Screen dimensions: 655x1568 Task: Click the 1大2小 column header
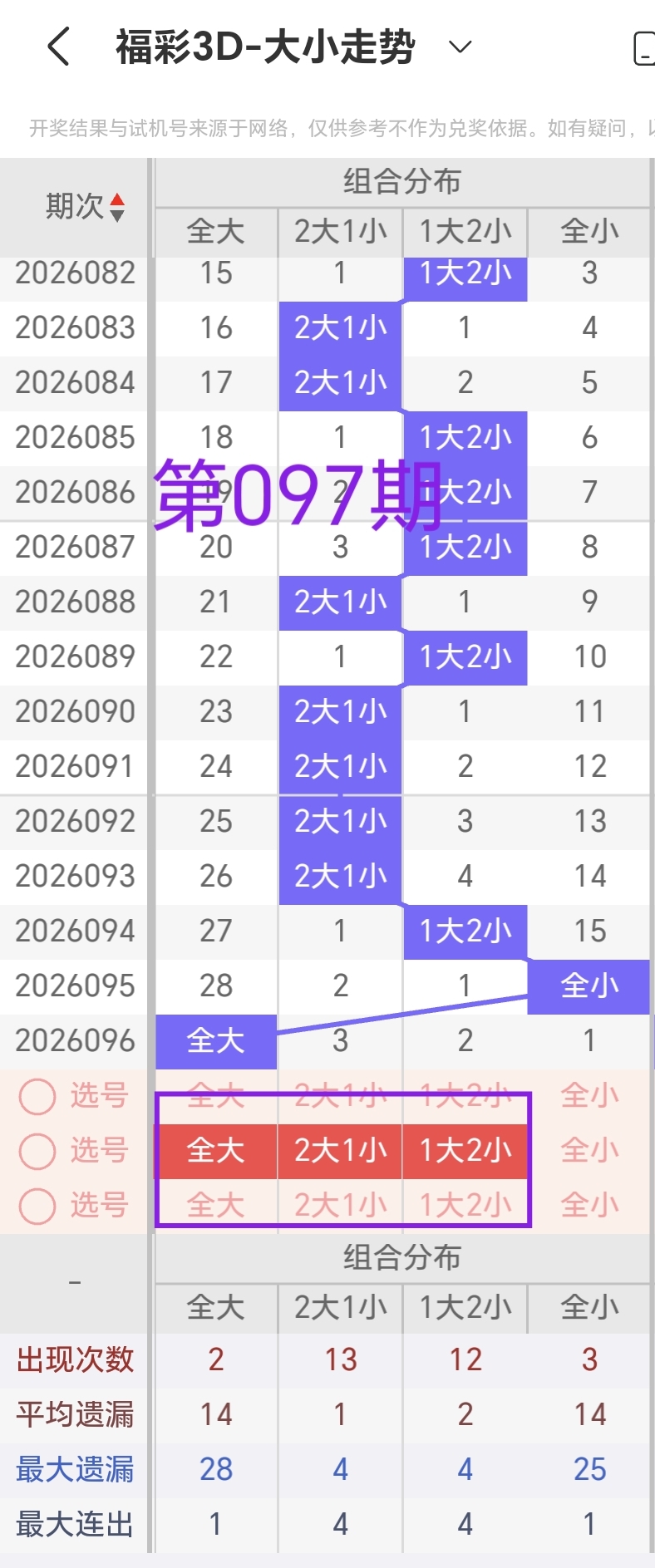click(x=465, y=232)
